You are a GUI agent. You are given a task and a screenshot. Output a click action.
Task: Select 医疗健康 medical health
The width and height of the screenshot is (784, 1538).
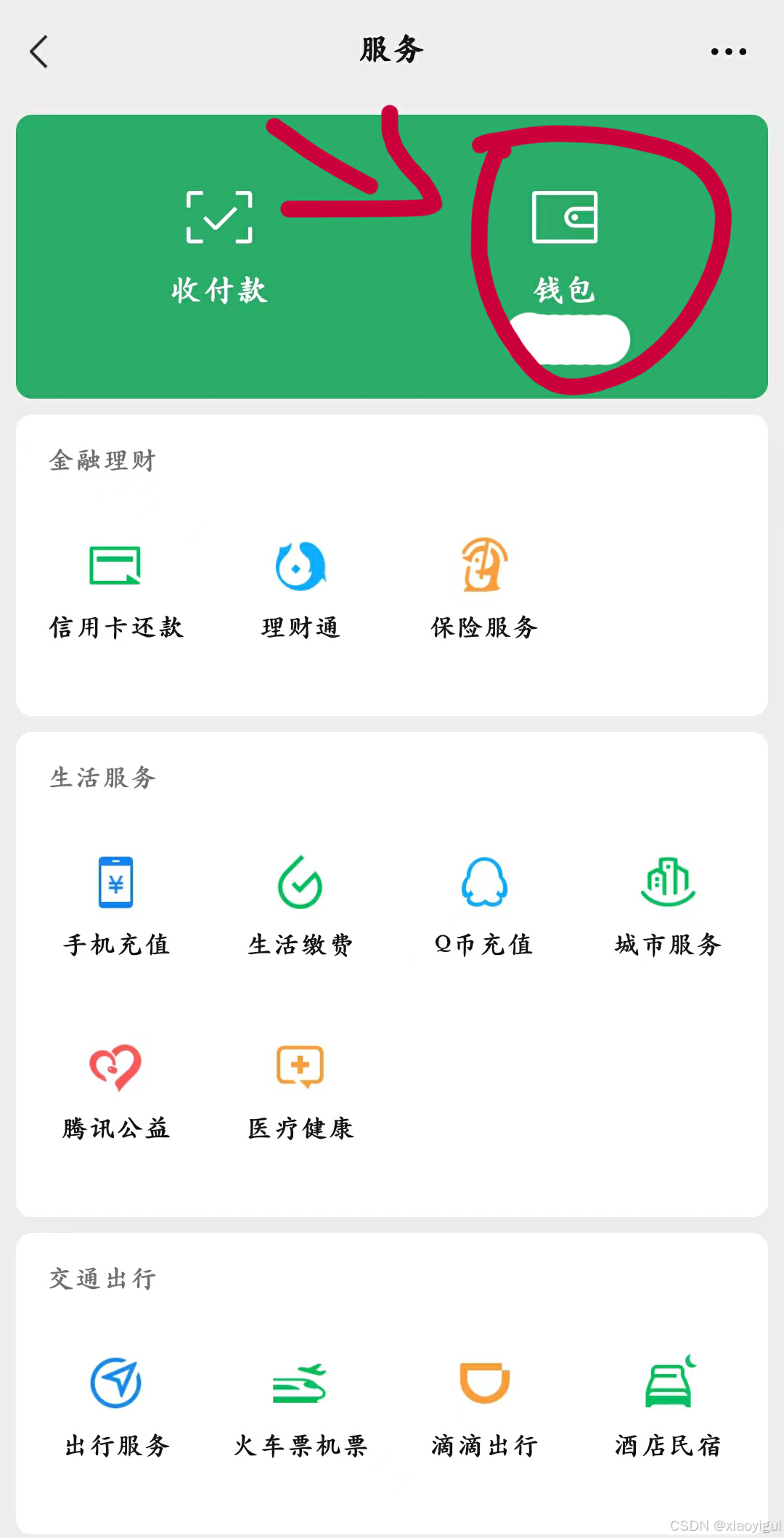[301, 1091]
